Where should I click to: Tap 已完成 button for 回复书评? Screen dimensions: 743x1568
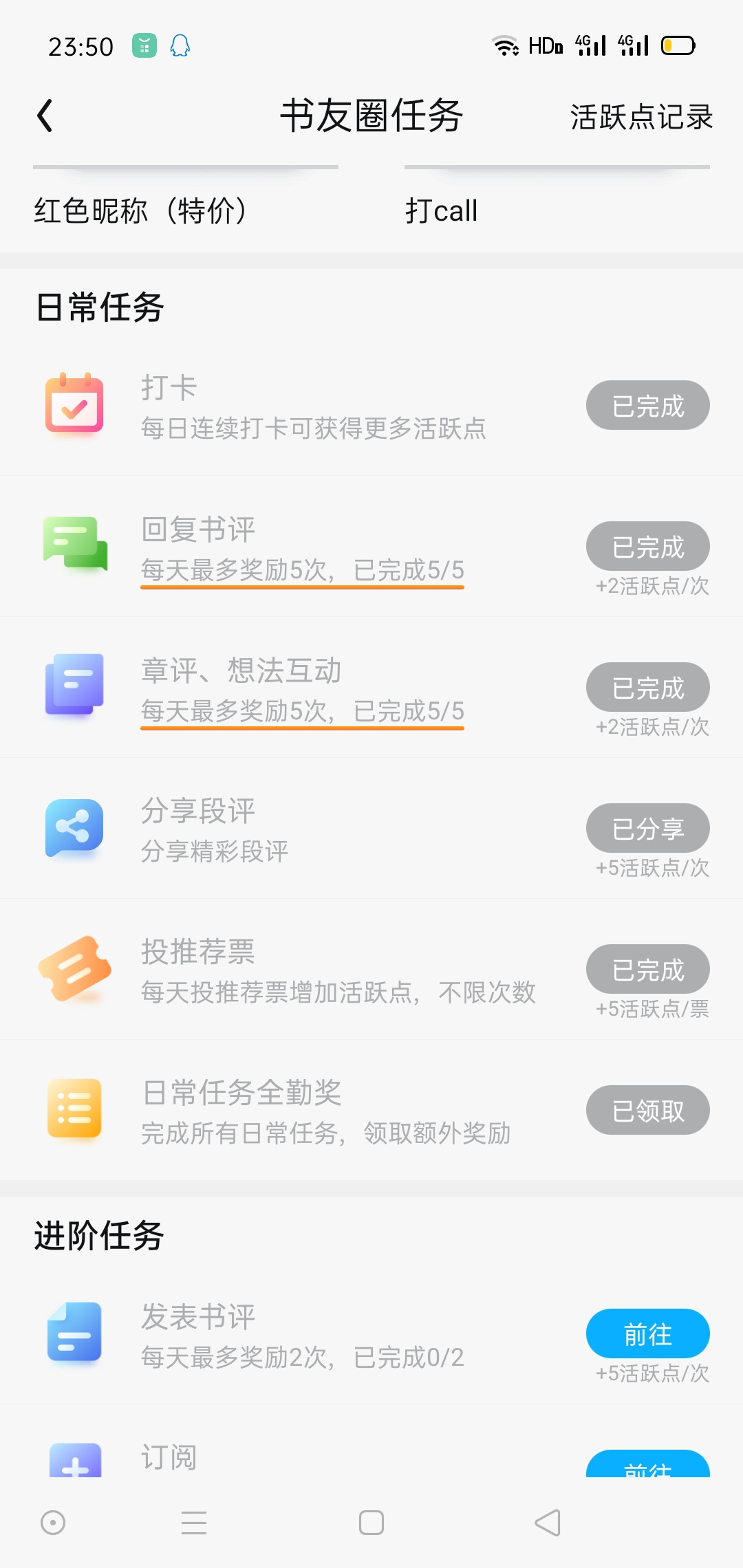coord(647,547)
